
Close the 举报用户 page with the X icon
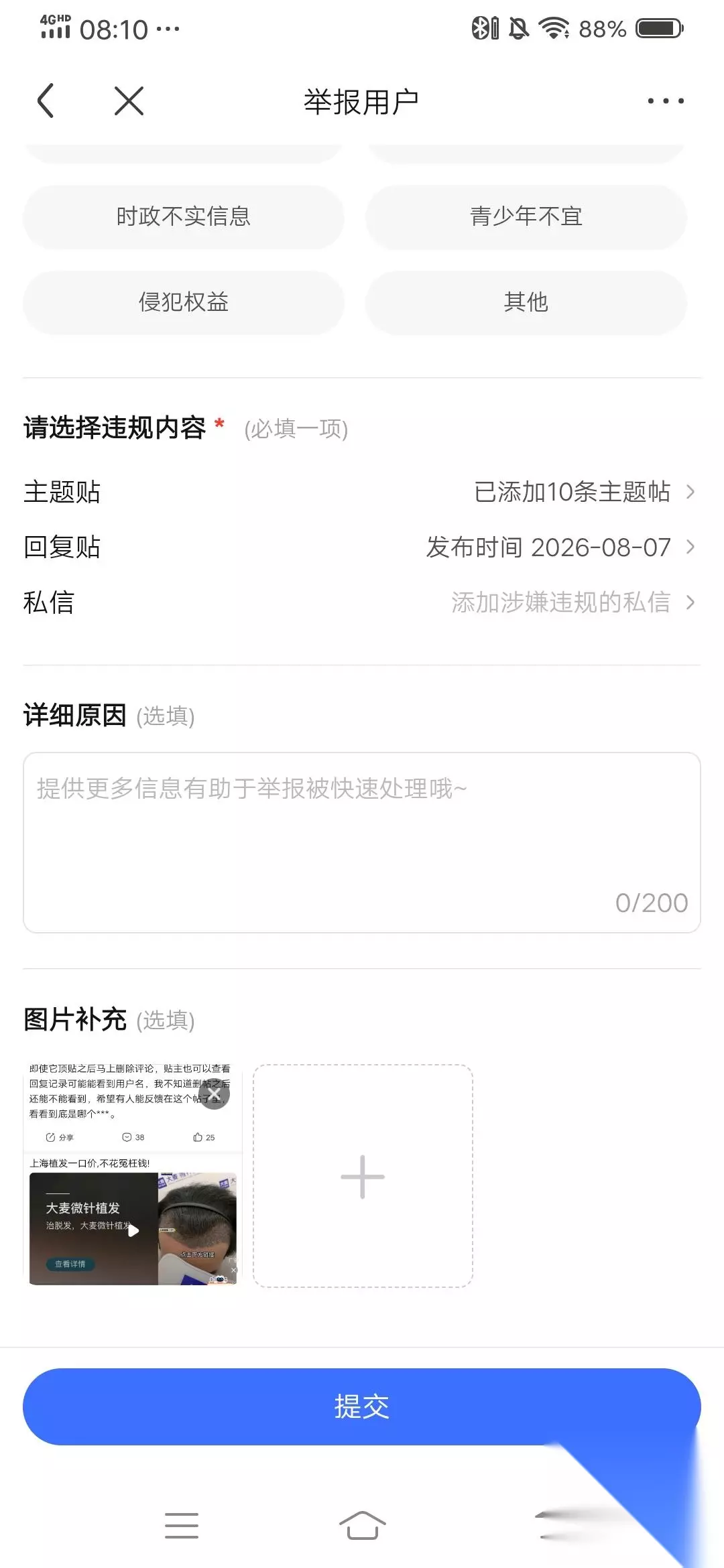(x=129, y=101)
